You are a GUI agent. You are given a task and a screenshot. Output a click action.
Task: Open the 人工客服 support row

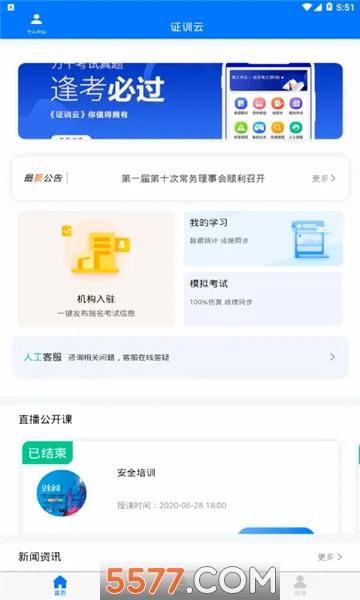point(180,357)
